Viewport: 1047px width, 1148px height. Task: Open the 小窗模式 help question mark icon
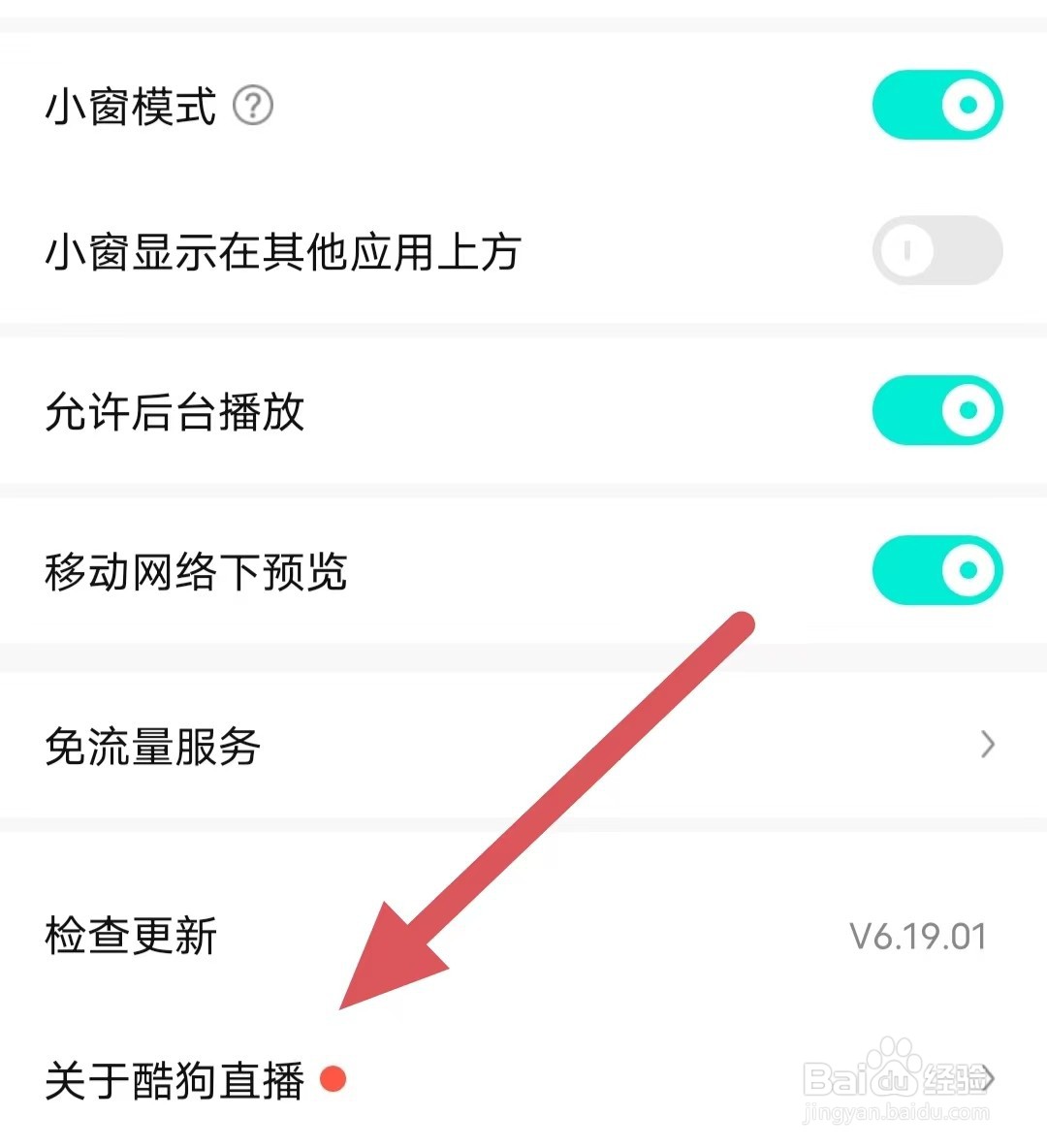click(x=254, y=107)
